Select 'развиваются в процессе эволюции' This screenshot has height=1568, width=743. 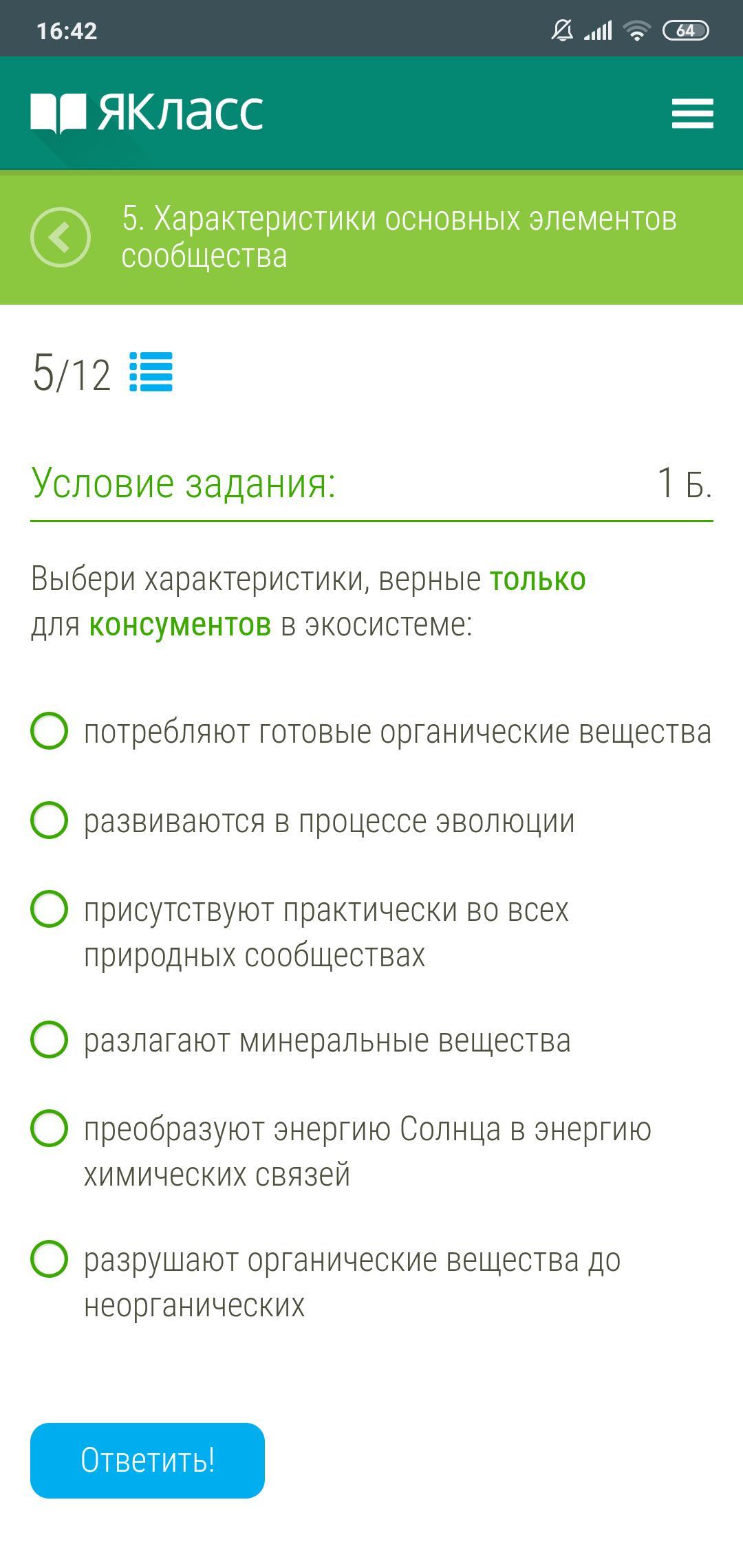[50, 820]
